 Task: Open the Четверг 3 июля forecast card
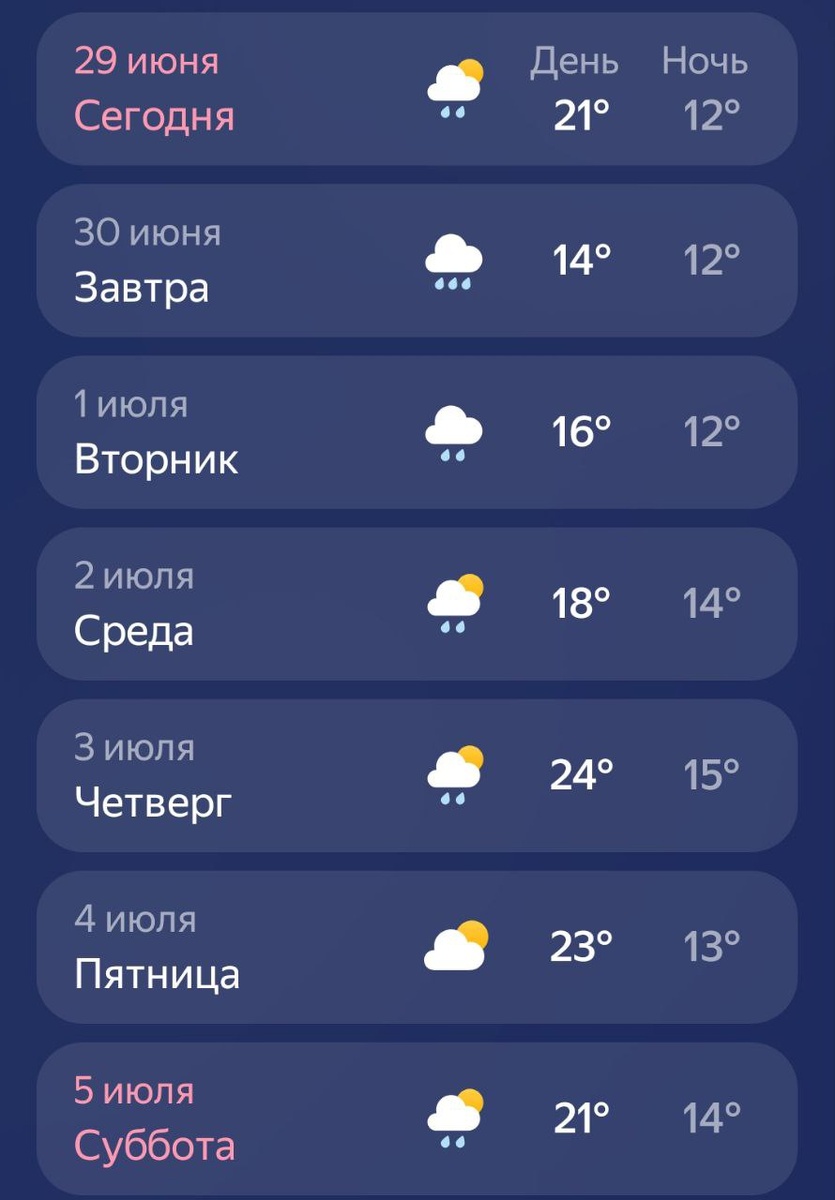[417, 775]
